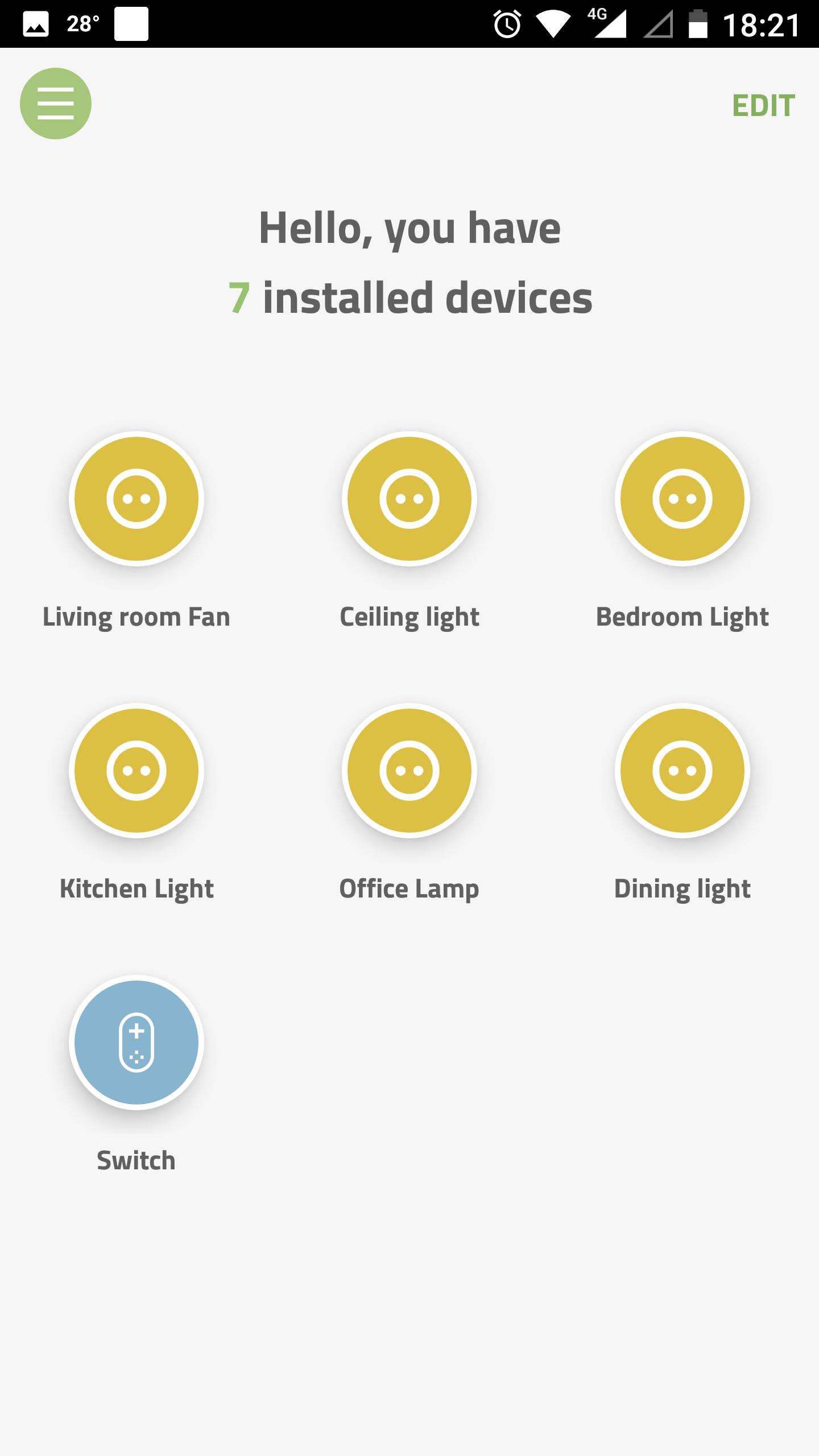
Task: Tap EDIT to modify devices
Action: tap(764, 104)
